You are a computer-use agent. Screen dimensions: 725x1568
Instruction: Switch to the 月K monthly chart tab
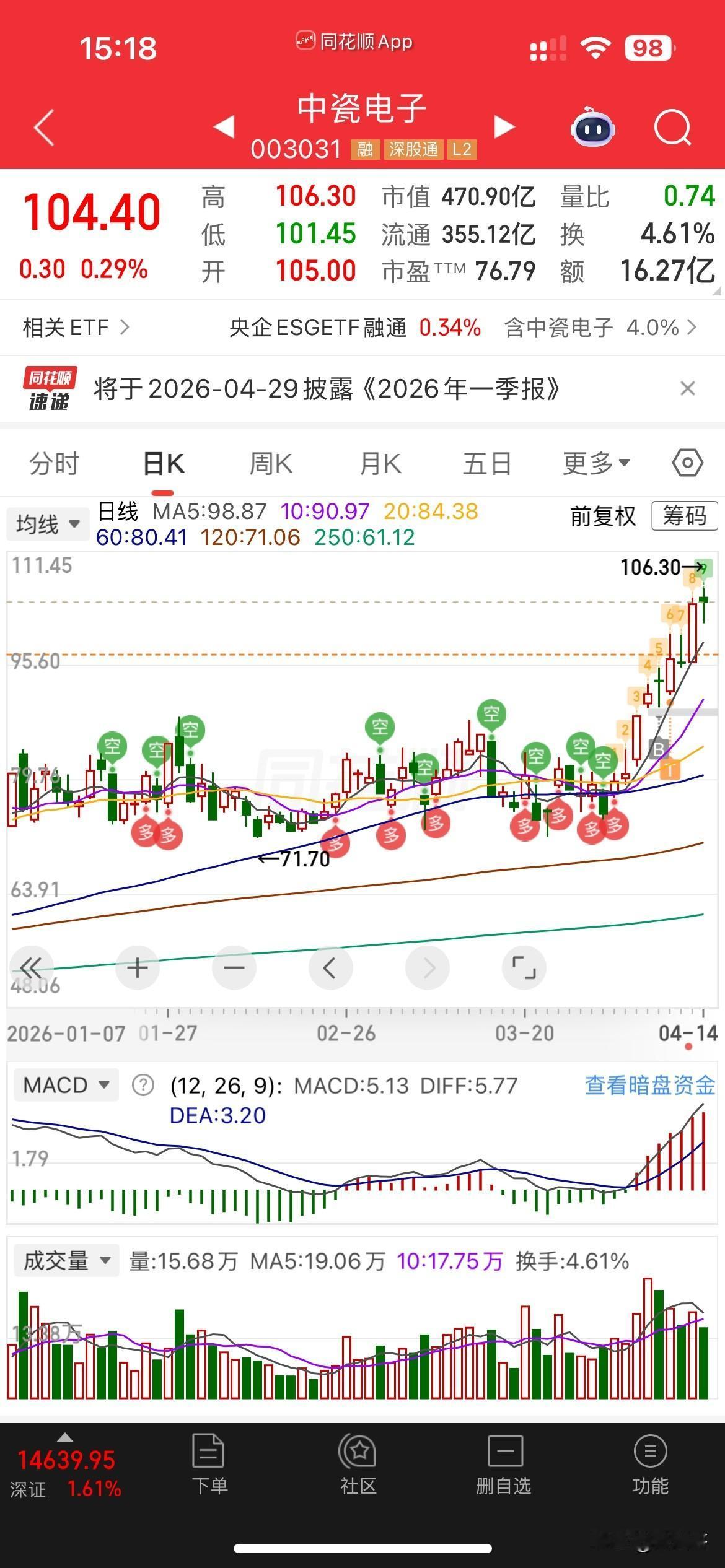[x=380, y=463]
